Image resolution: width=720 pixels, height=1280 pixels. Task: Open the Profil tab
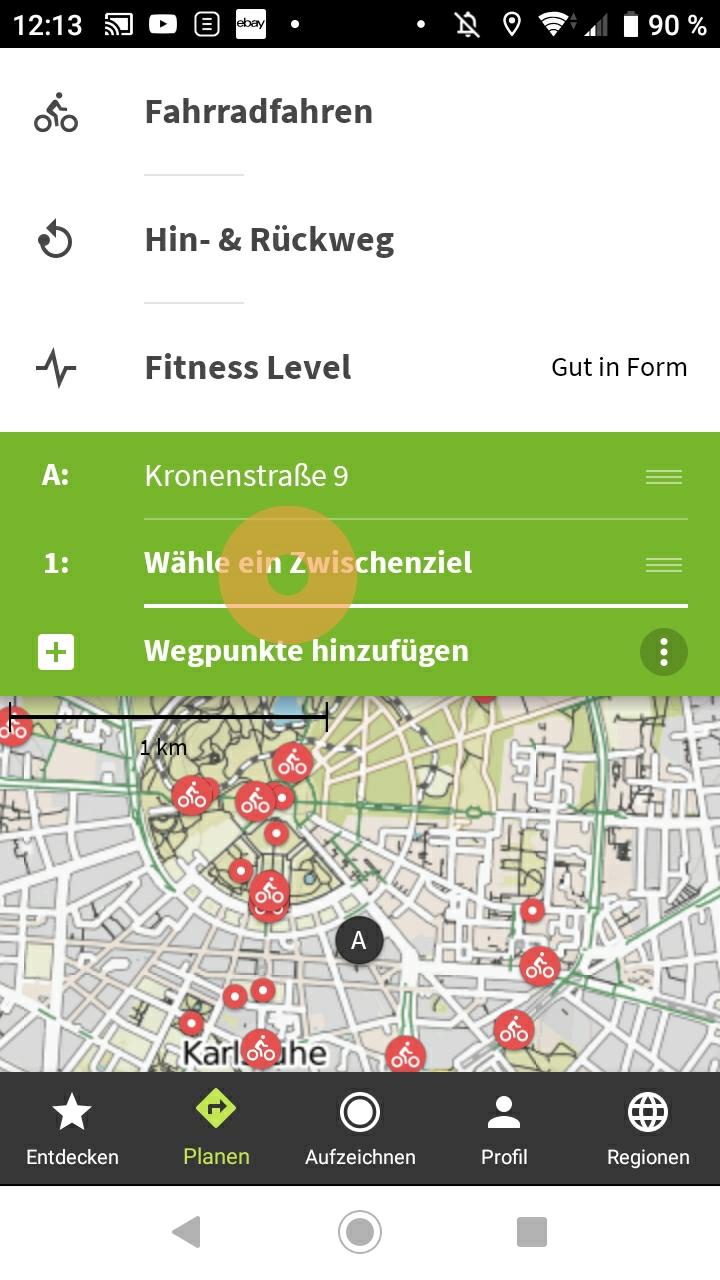pos(504,1130)
